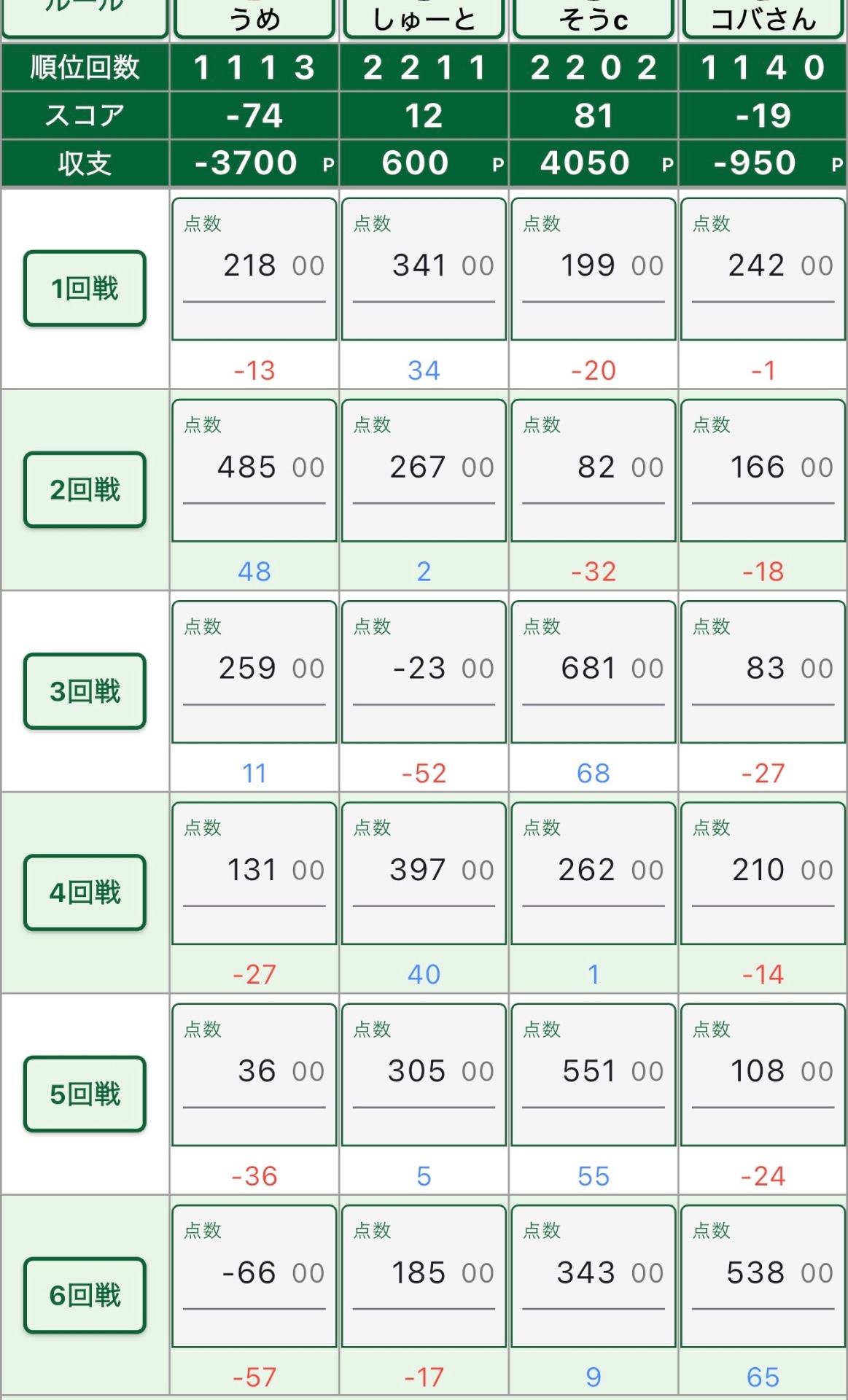The image size is (848, 1400).
Task: Open the ルール button
Action: pos(85,16)
